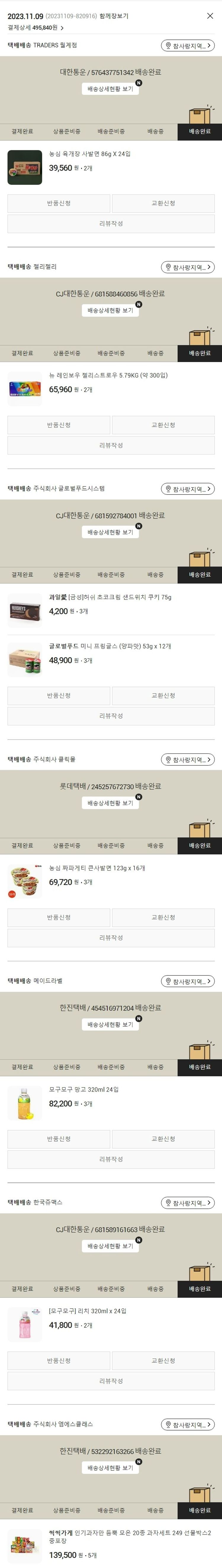Screen dimensions: 222x1568
Task: Write review for 레인보우 젤리스트로우
Action: coord(111,446)
